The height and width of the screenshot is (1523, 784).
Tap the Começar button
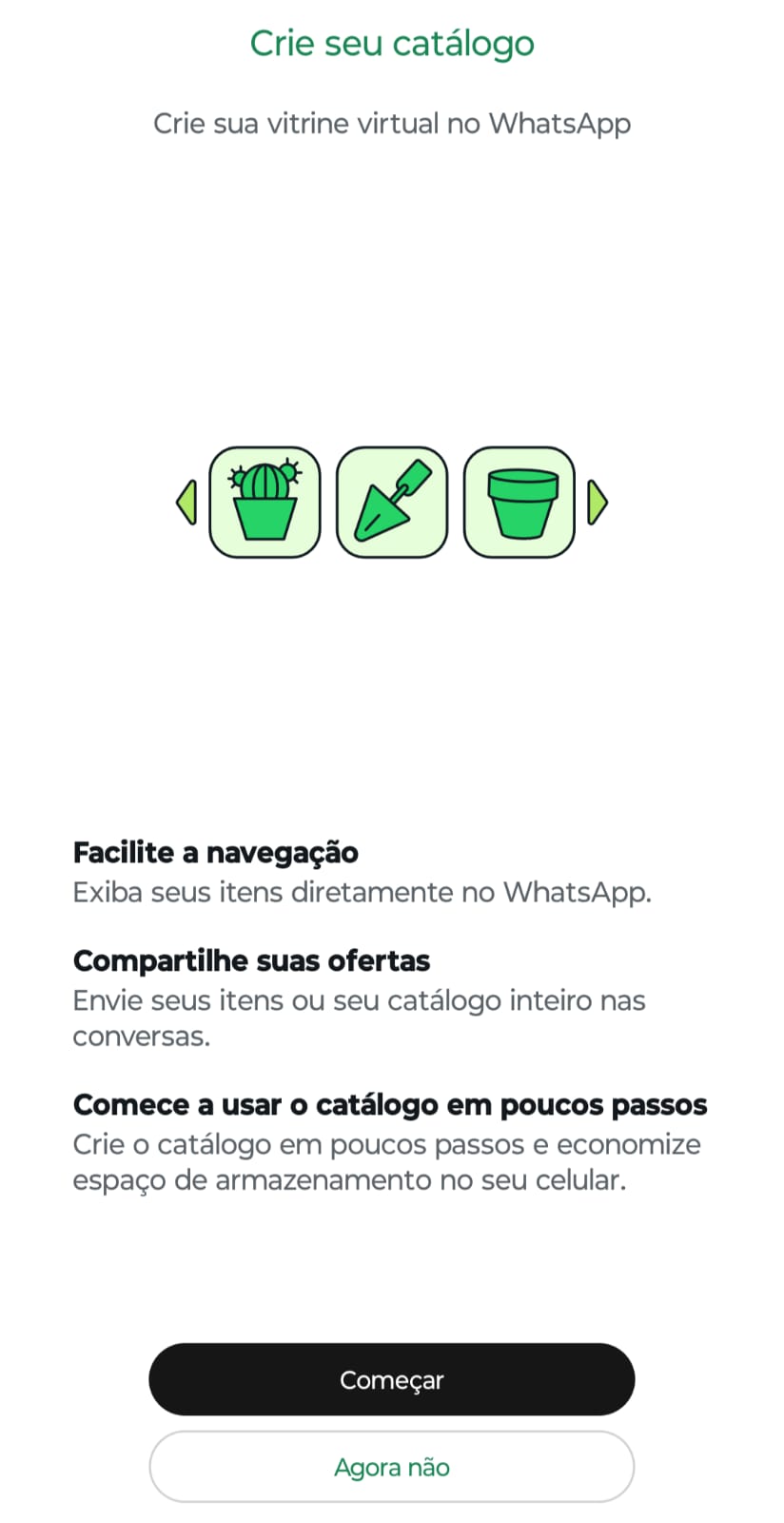click(391, 1379)
